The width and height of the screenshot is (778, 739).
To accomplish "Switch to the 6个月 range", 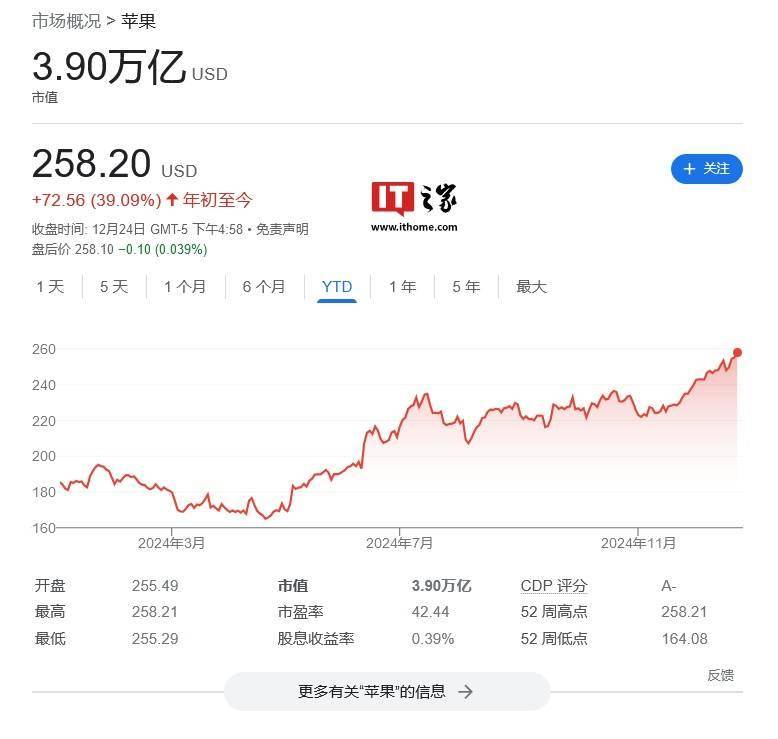I will (263, 287).
